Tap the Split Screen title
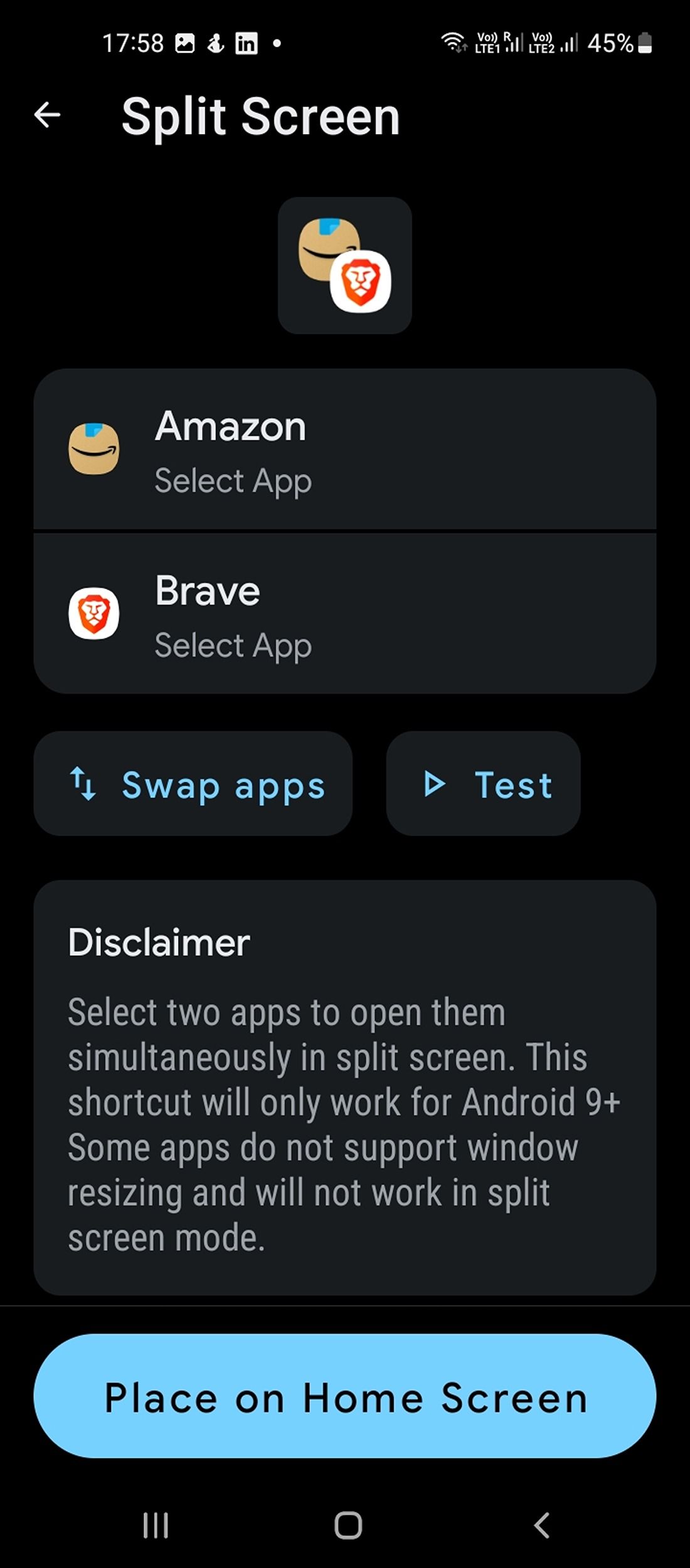Viewport: 690px width, 1568px height. pos(260,117)
